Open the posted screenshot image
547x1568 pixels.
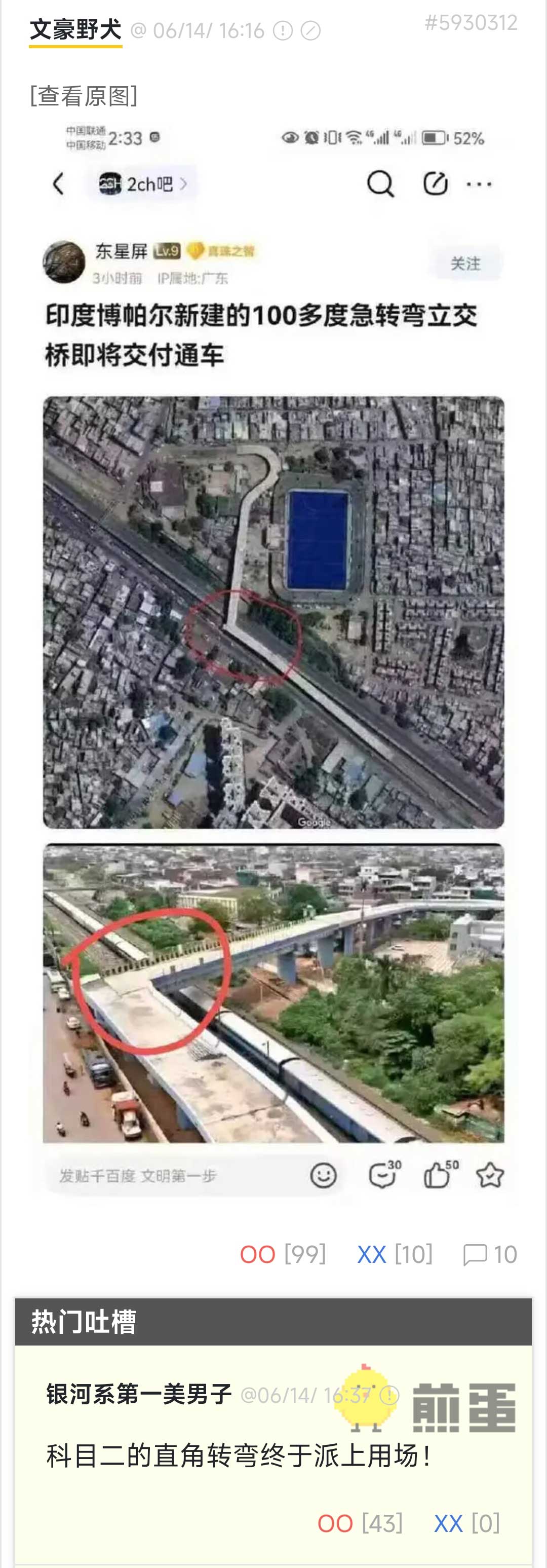(273, 663)
